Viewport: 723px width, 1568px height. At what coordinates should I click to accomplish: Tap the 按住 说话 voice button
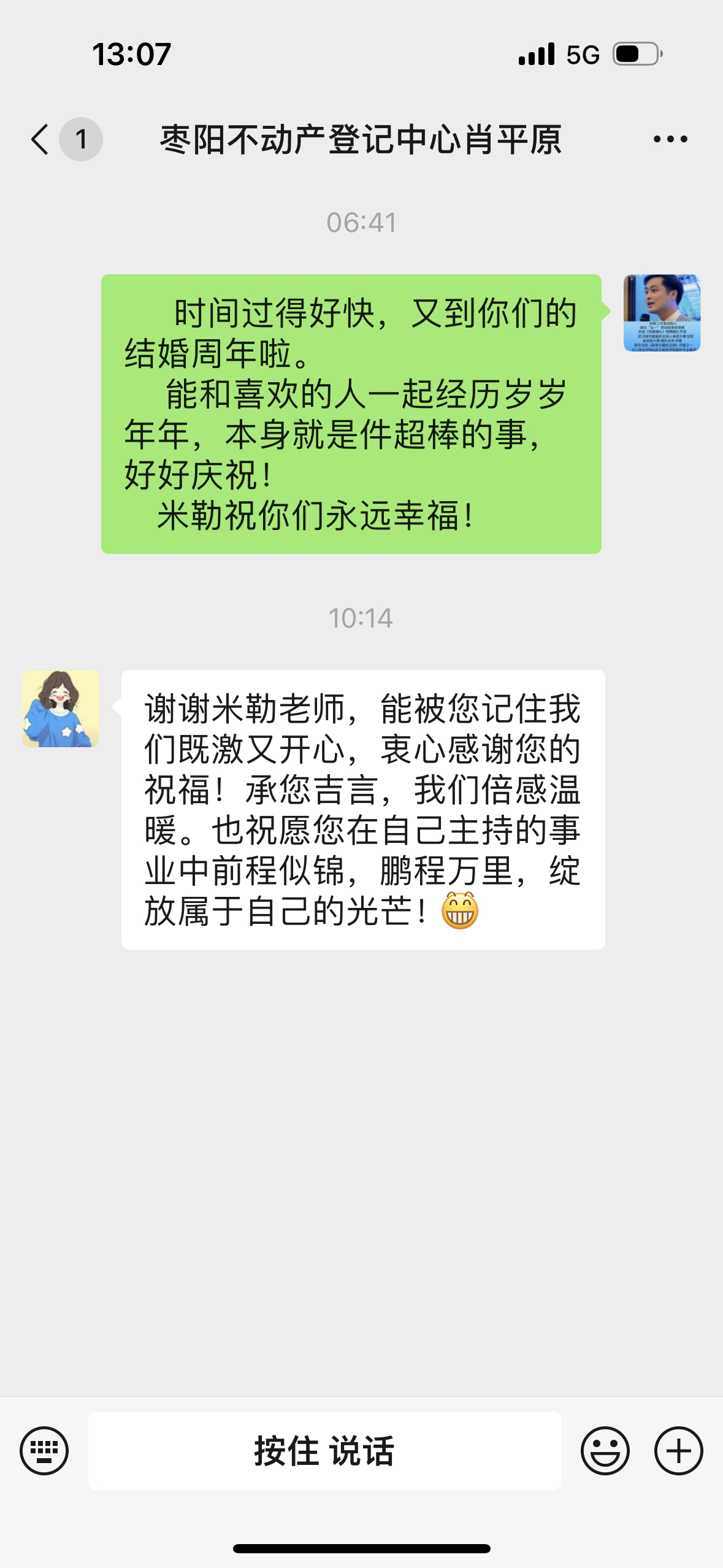pos(324,1450)
